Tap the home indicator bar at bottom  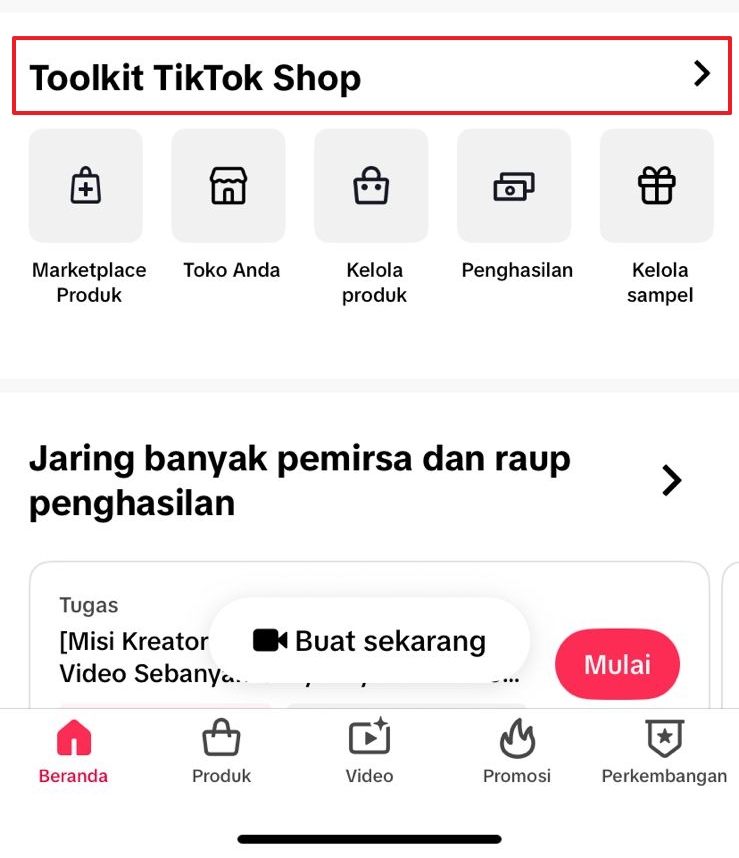click(x=369, y=839)
